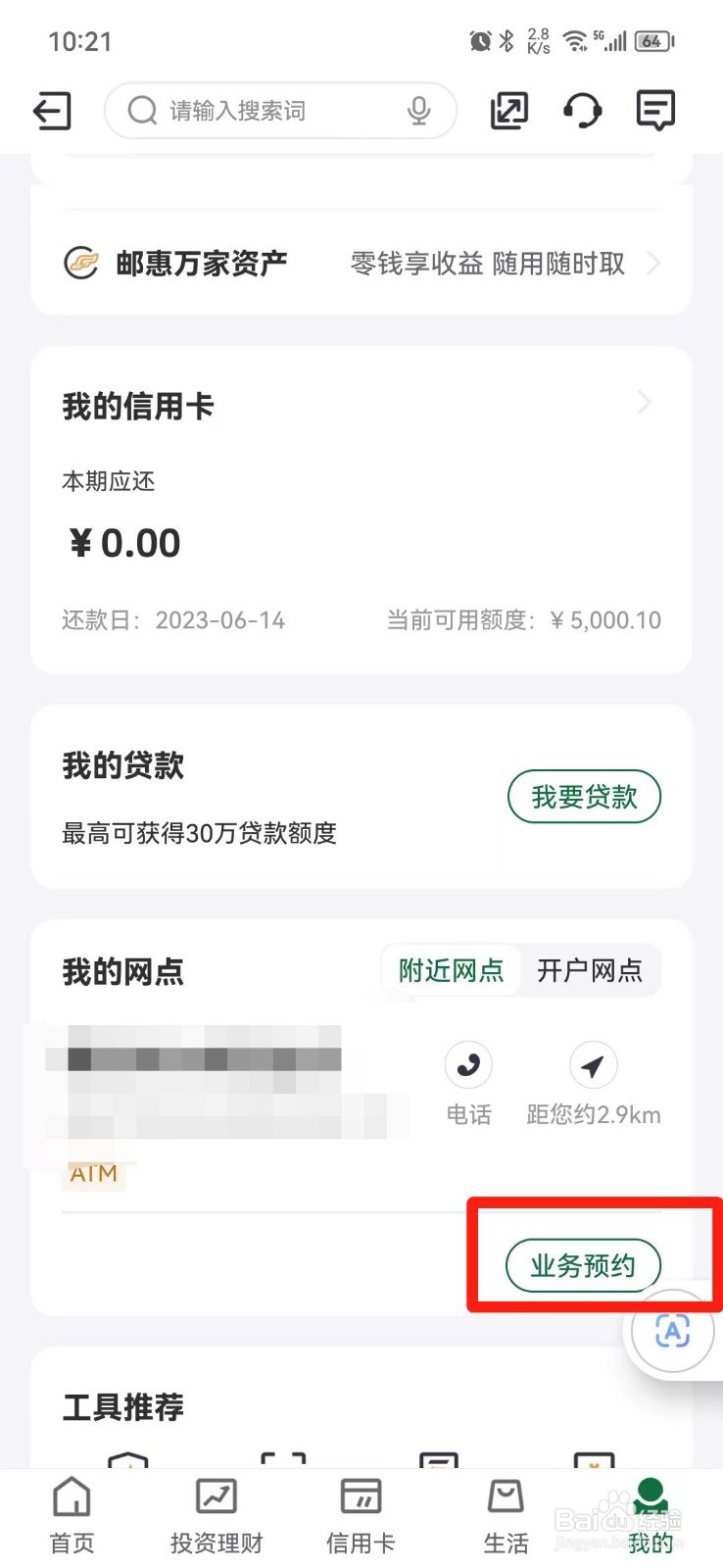Open 我的信用卡 details chevron
The image size is (723, 1568).
[x=644, y=403]
